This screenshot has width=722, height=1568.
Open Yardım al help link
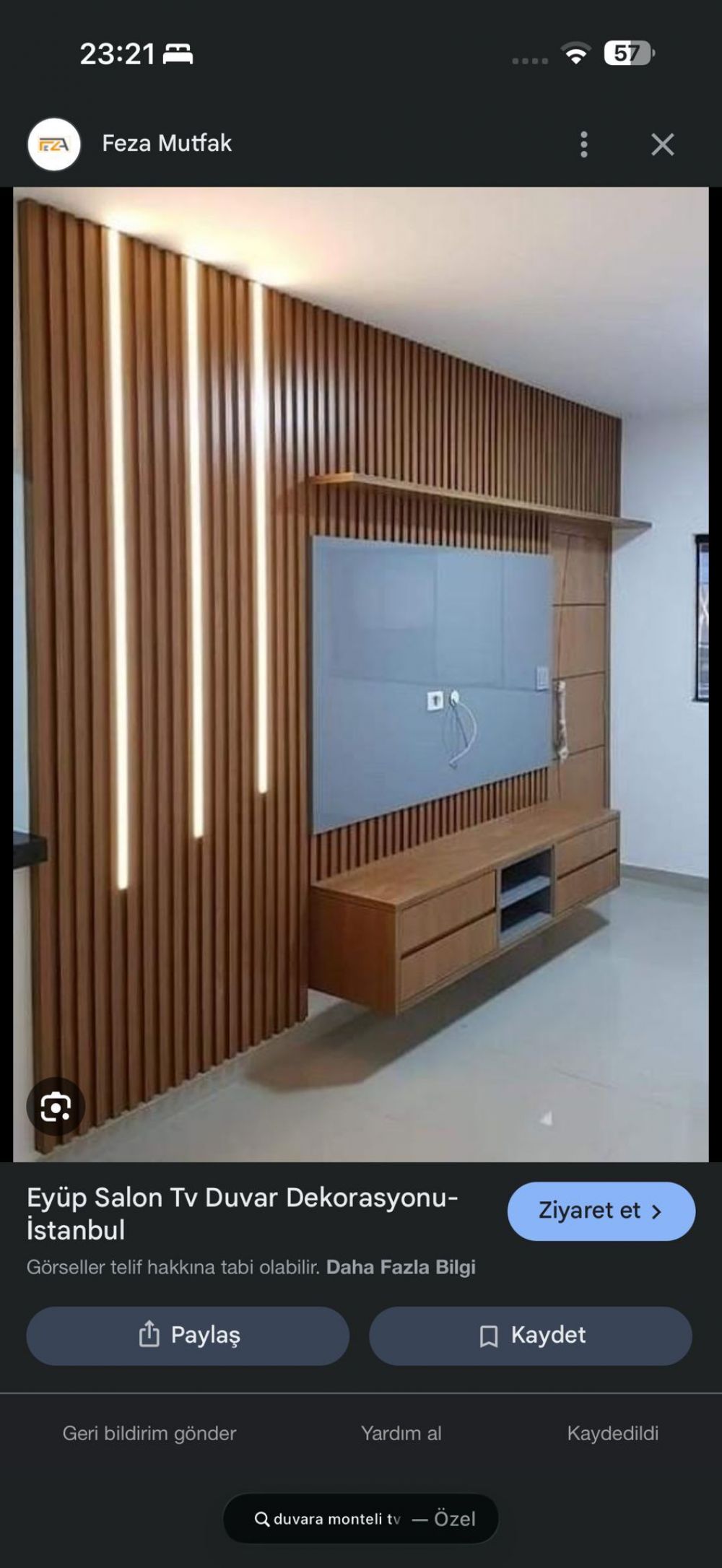[x=401, y=1433]
